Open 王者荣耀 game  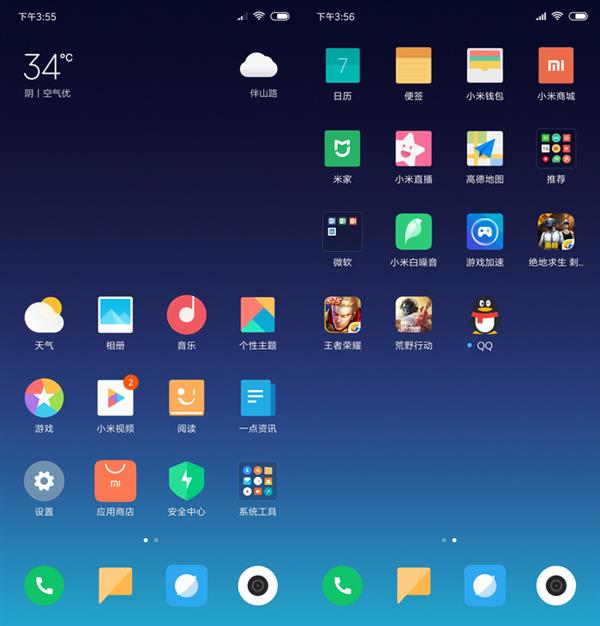(342, 316)
